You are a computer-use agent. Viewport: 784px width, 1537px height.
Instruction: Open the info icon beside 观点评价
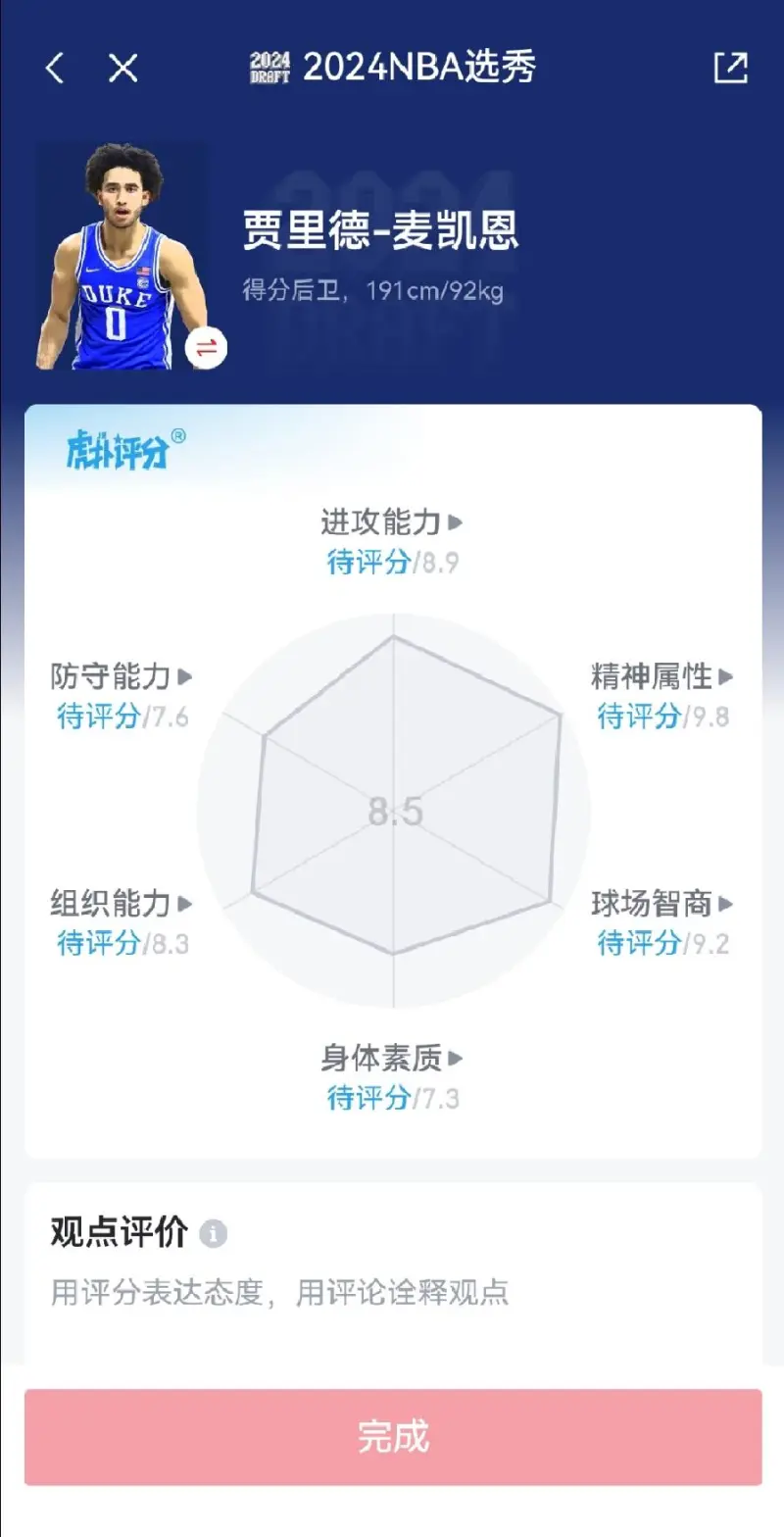point(213,1234)
